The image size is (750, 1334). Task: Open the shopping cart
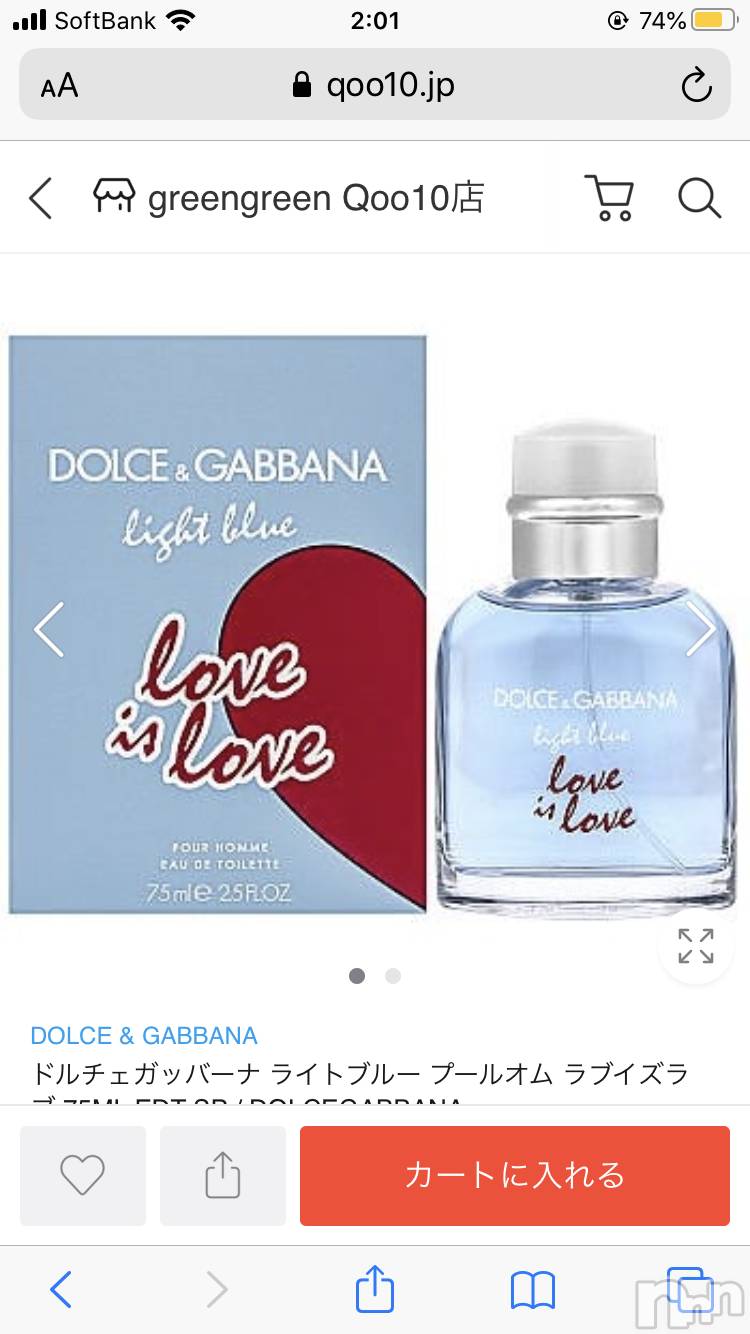pos(609,198)
